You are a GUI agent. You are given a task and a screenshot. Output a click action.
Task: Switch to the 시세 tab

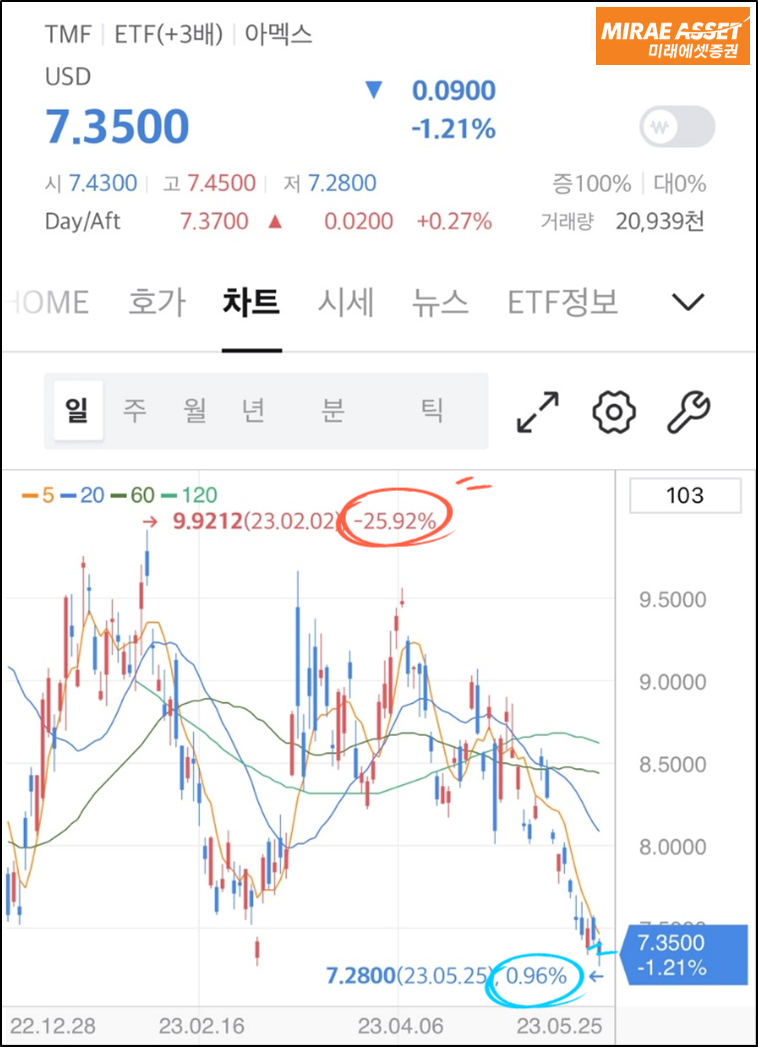click(x=345, y=301)
